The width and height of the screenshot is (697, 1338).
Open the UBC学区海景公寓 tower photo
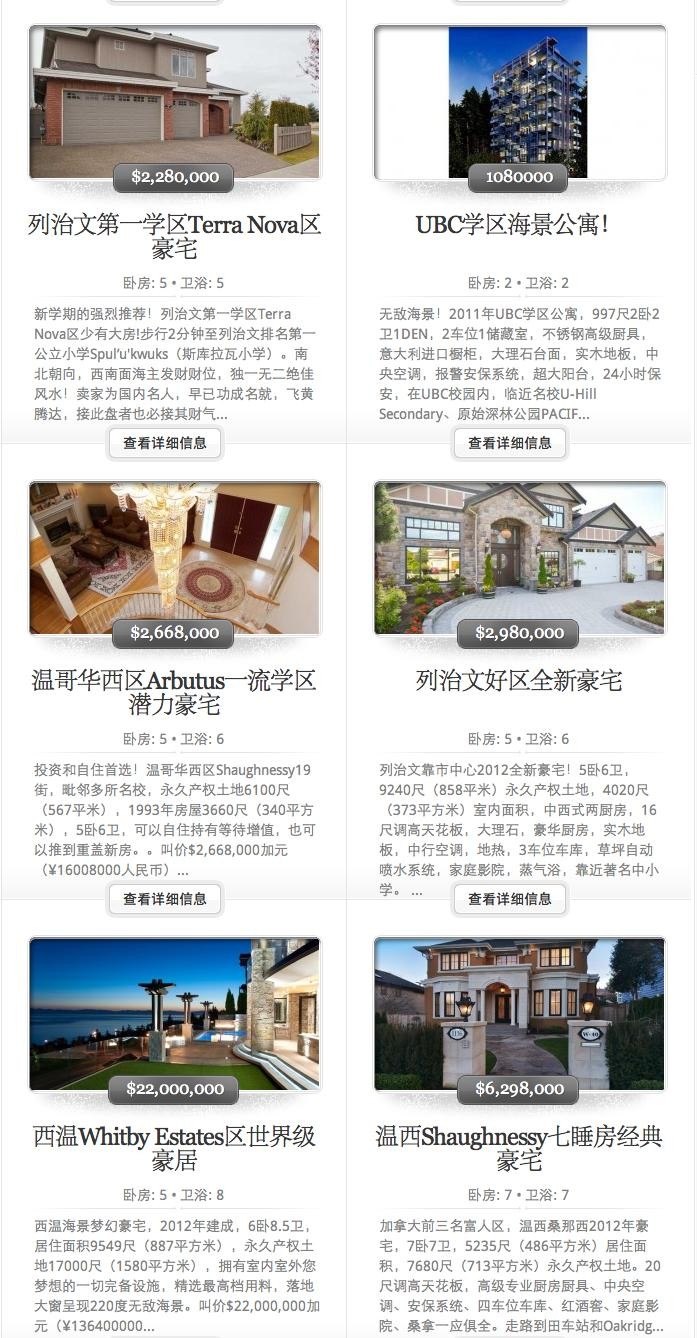coord(519,100)
